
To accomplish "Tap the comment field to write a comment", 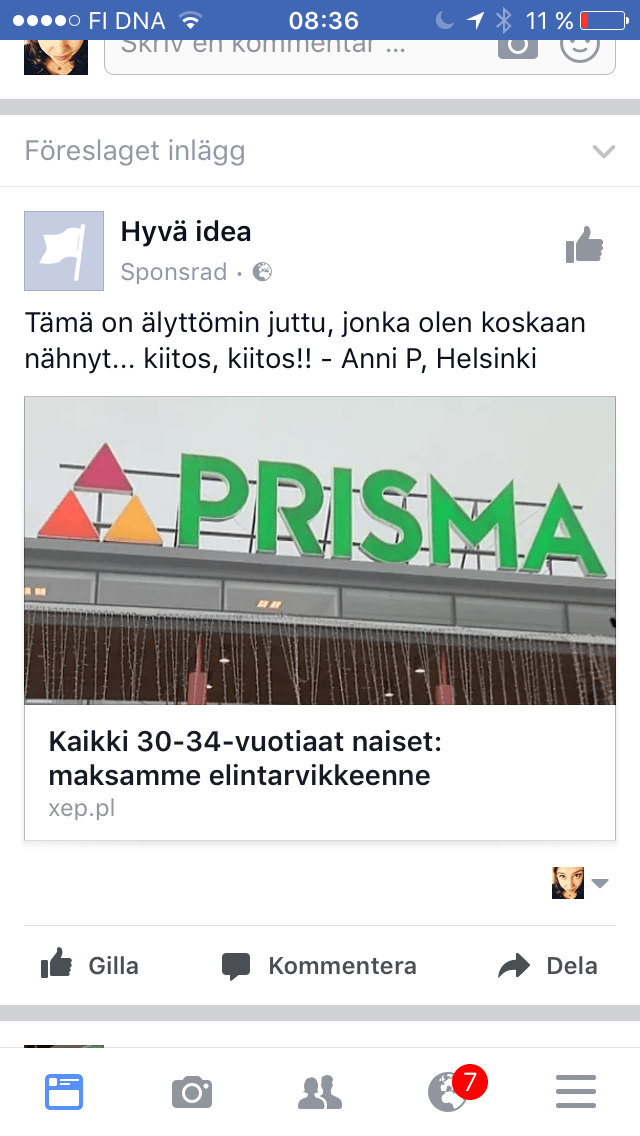I will point(300,48).
